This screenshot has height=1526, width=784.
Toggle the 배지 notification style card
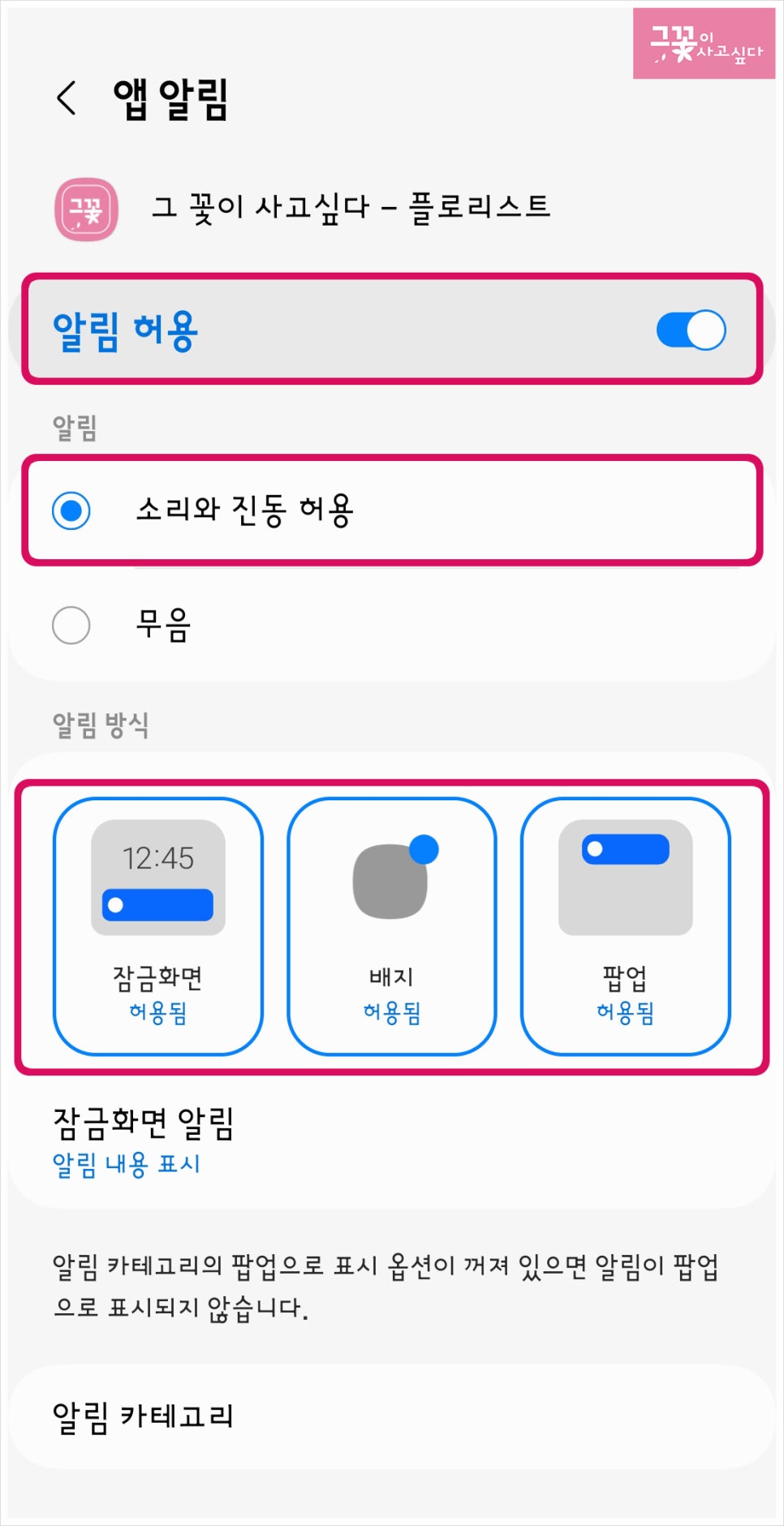(392, 926)
